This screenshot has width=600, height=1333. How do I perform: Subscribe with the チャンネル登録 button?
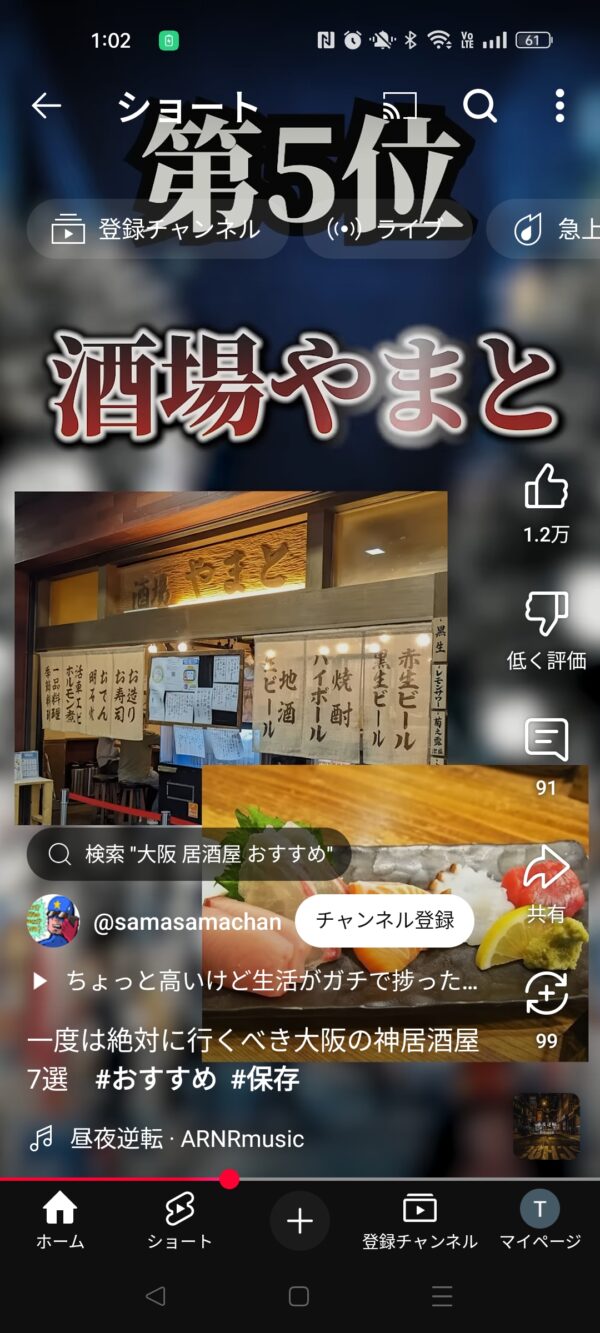385,920
